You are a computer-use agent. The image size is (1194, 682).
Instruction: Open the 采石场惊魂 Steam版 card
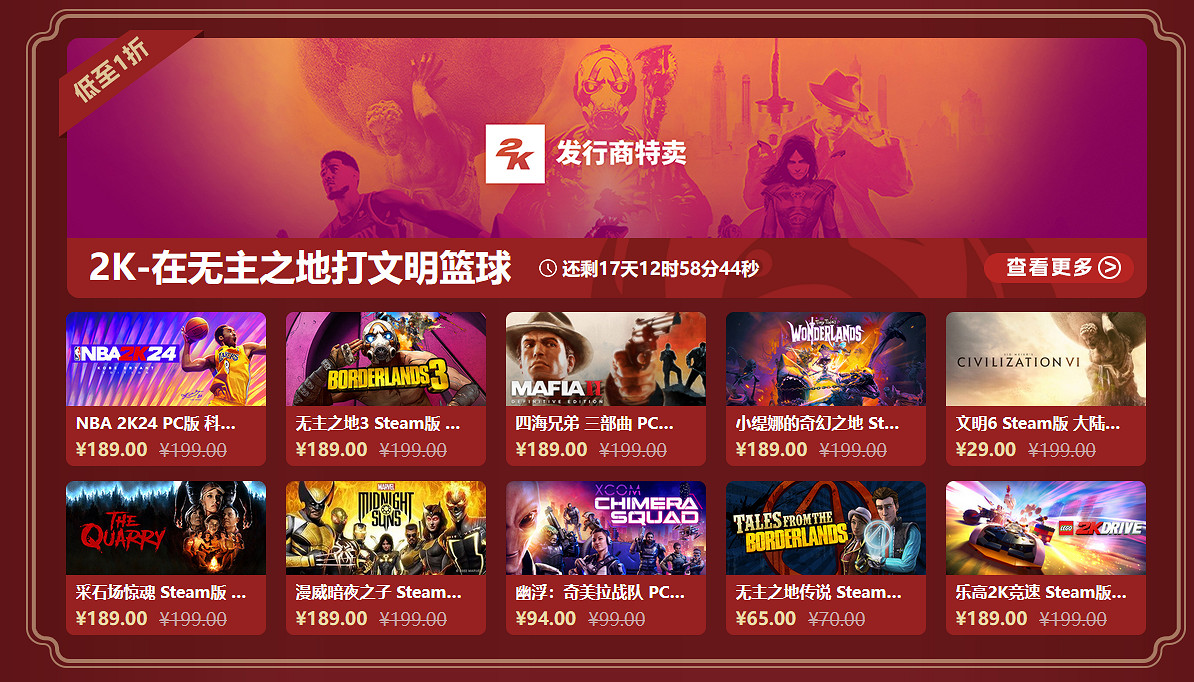[166, 556]
